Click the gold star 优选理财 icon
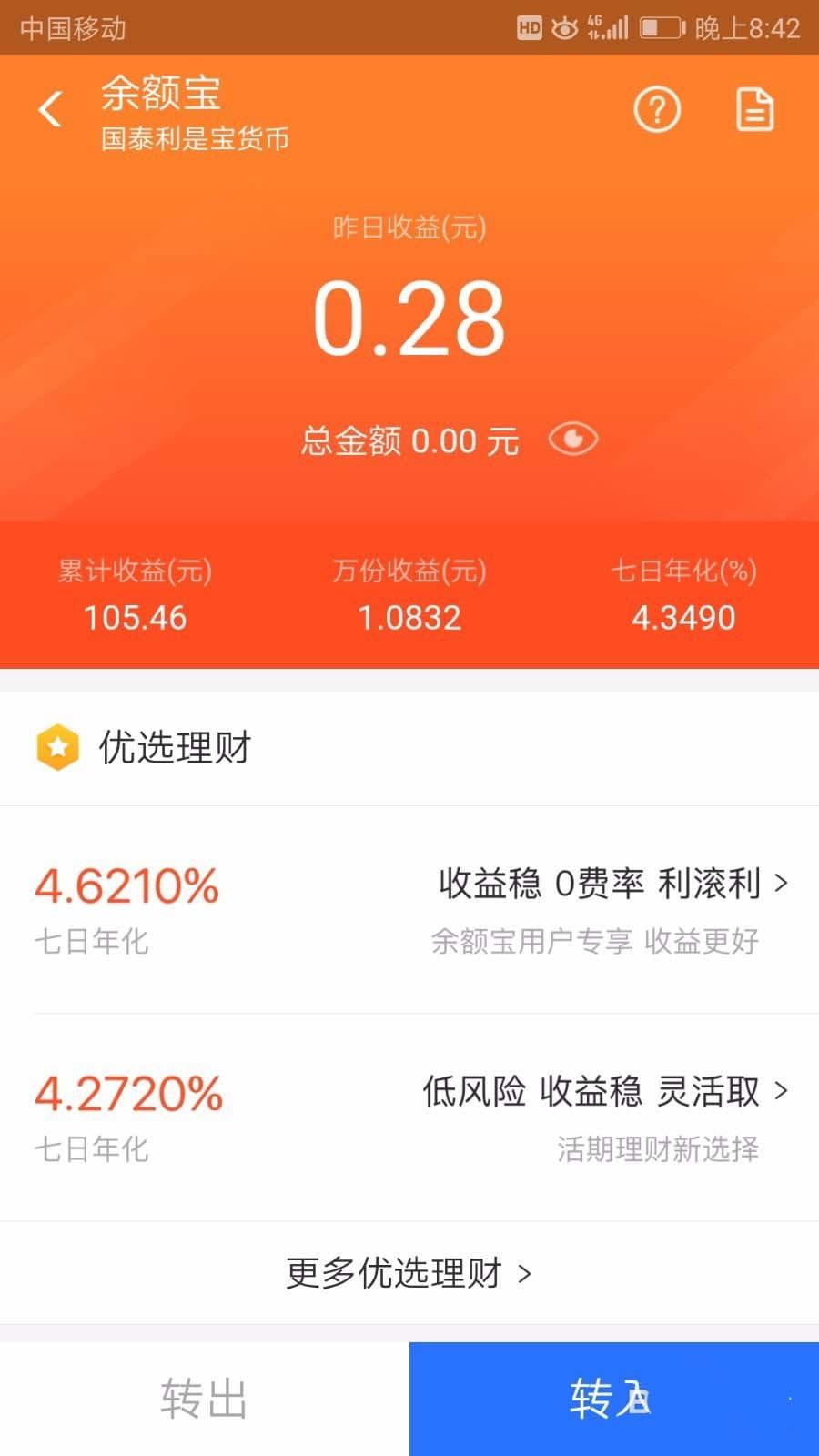The width and height of the screenshot is (819, 1456). (x=58, y=748)
